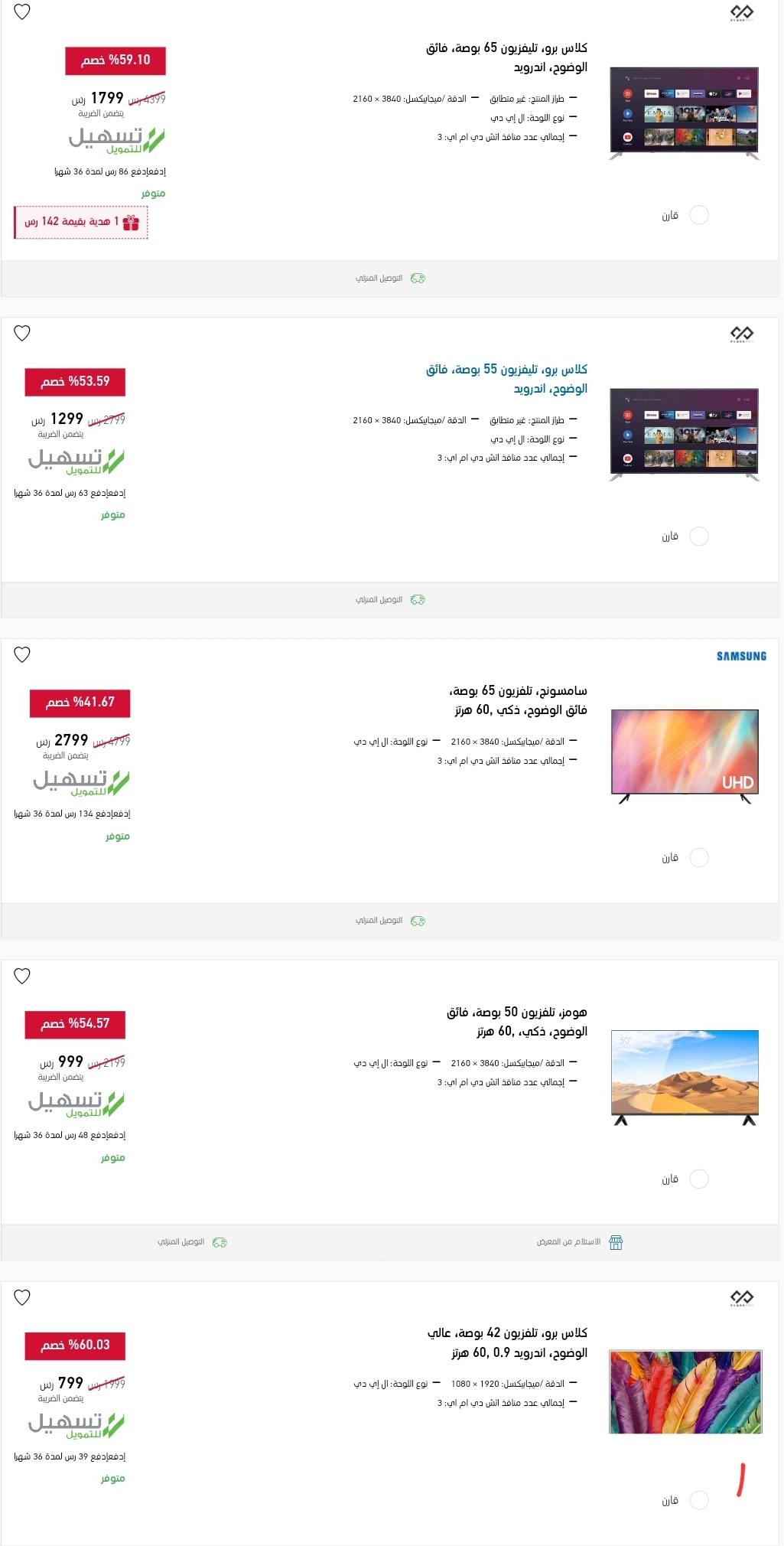The image size is (784, 1546).
Task: Add Class Pro 65 inch TV to wishlist
Action: click(22, 12)
